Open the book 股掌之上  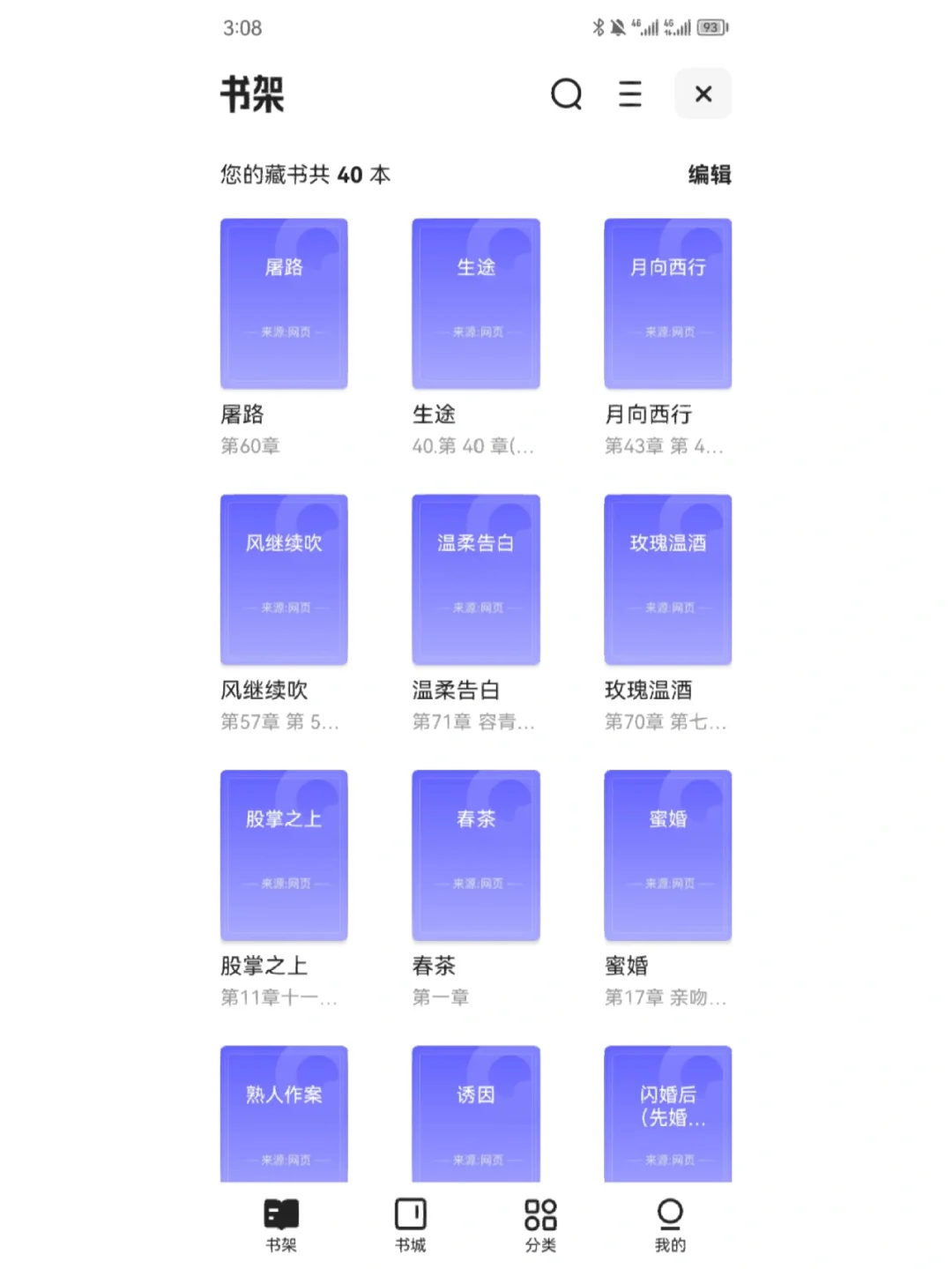click(x=284, y=855)
